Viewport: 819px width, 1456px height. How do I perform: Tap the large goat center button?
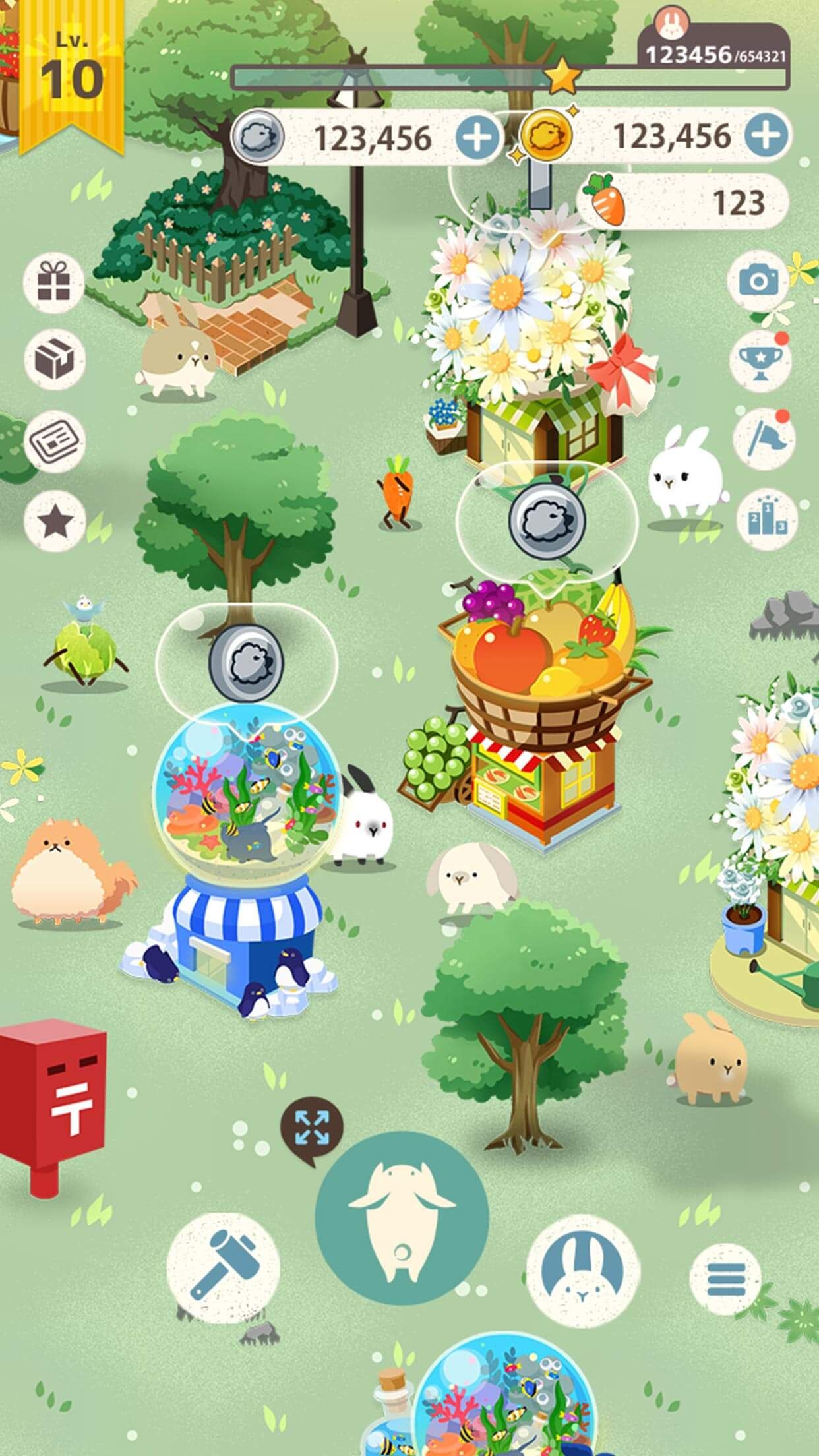(402, 1217)
